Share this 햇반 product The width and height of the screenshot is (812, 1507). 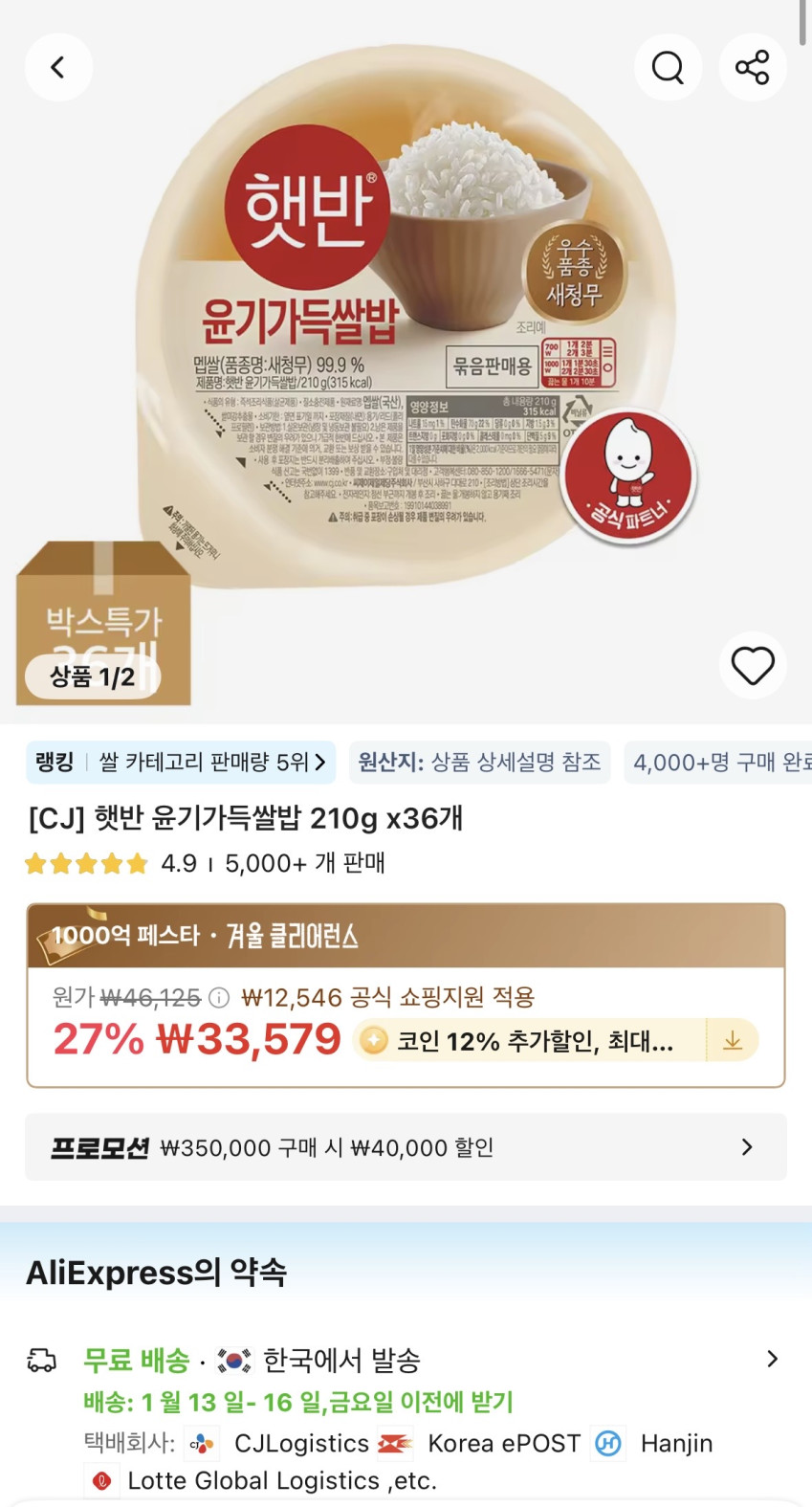click(x=753, y=67)
